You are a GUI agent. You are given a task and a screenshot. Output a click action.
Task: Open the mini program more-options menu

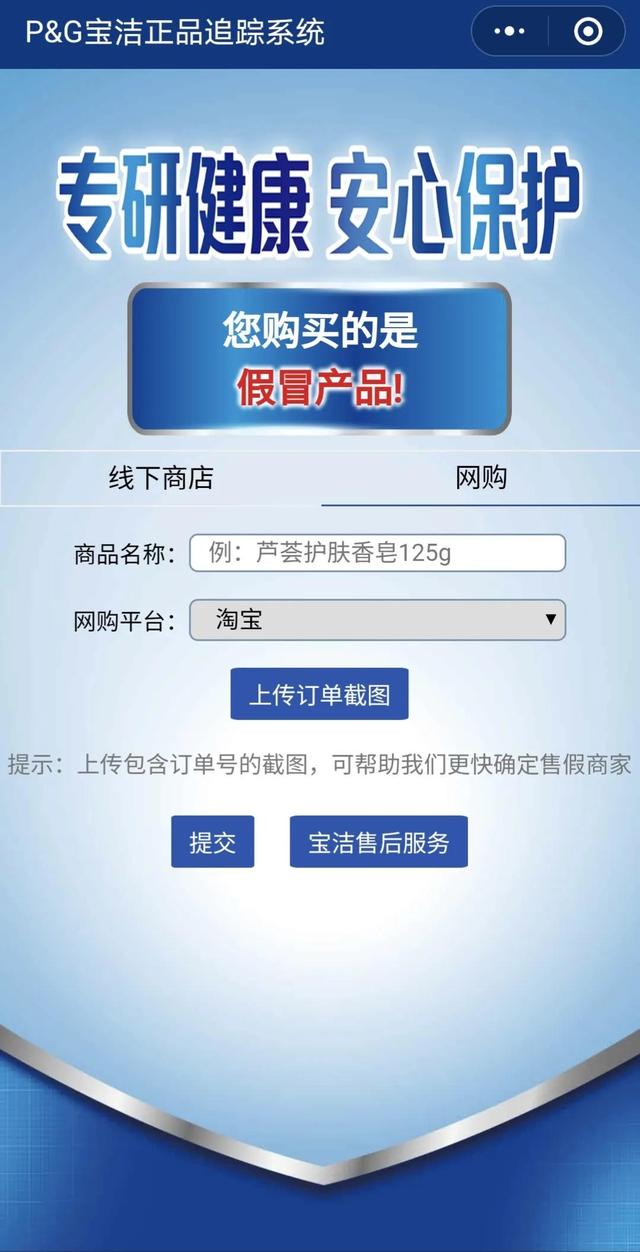click(509, 32)
